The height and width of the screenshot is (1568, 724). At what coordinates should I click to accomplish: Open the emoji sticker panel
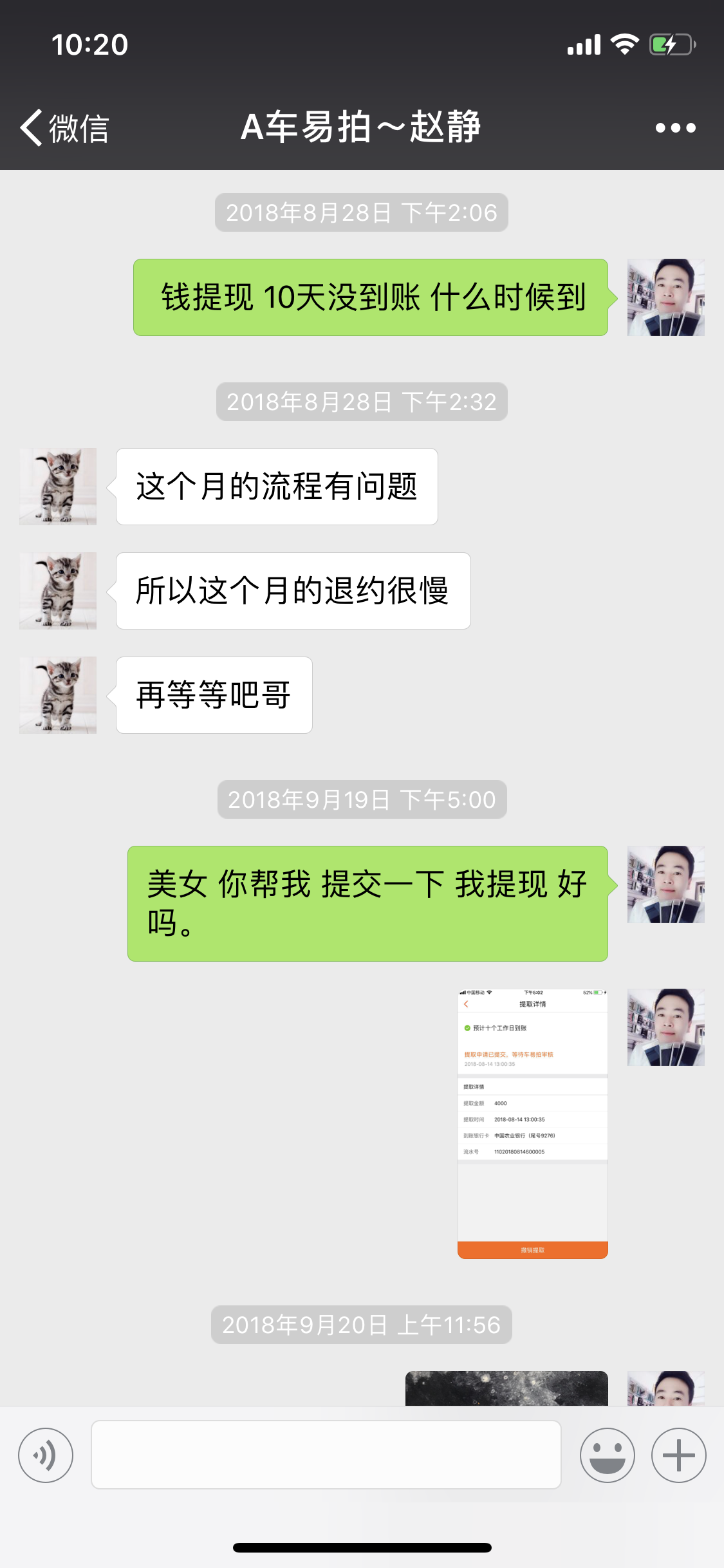pos(607,1455)
